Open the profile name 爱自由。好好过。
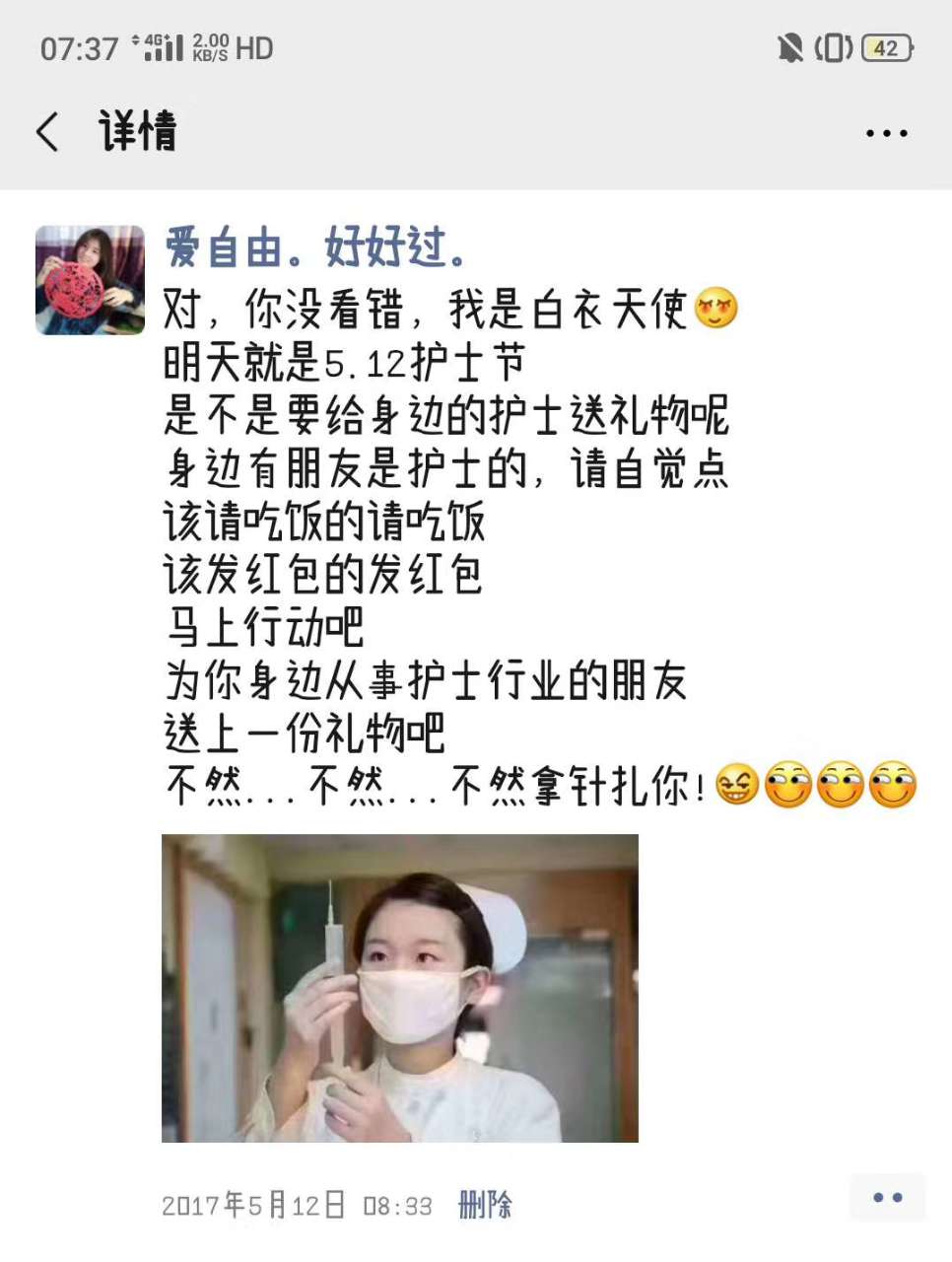The width and height of the screenshot is (952, 1262). click(x=315, y=247)
